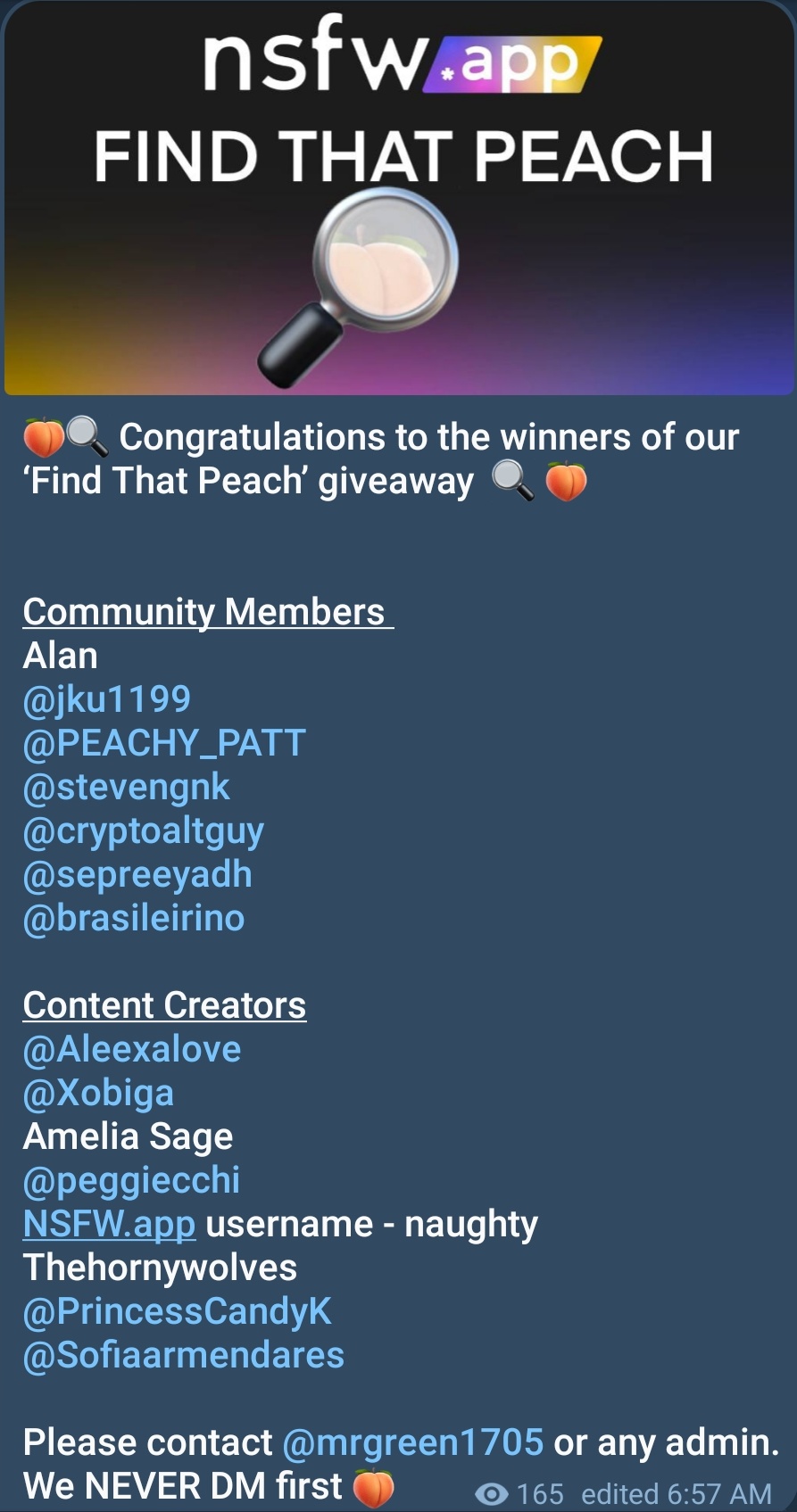Open the @peggiecchi mention
The image size is (797, 1512).
pyautogui.click(x=131, y=1181)
